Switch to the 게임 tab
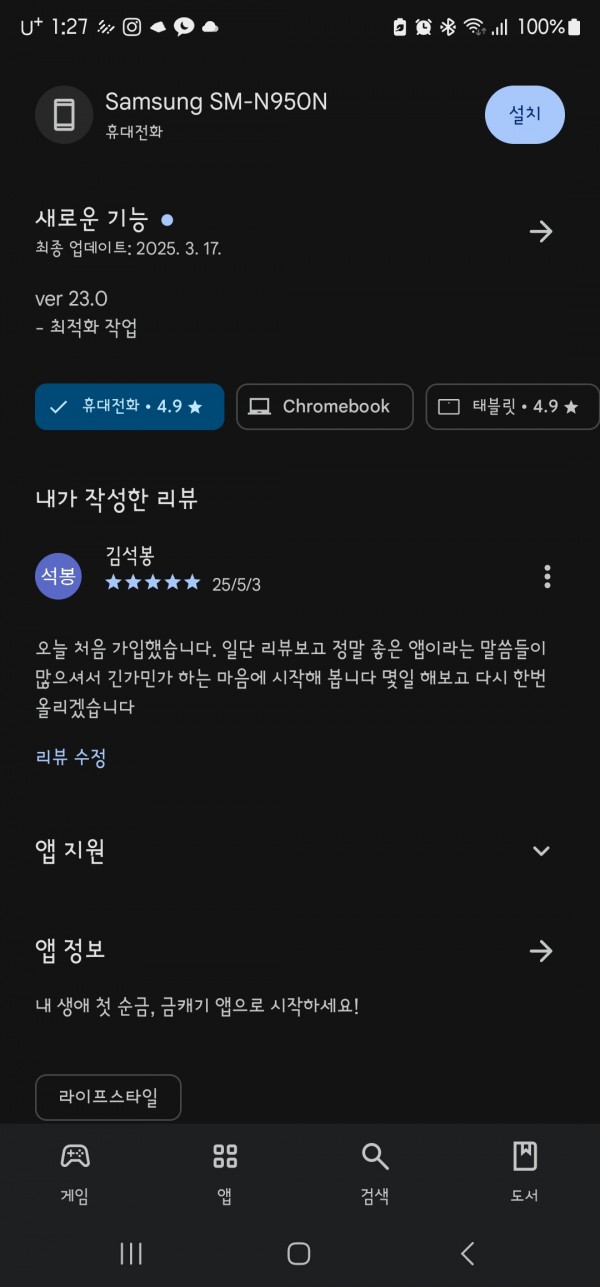This screenshot has height=1287, width=600. tap(75, 1172)
